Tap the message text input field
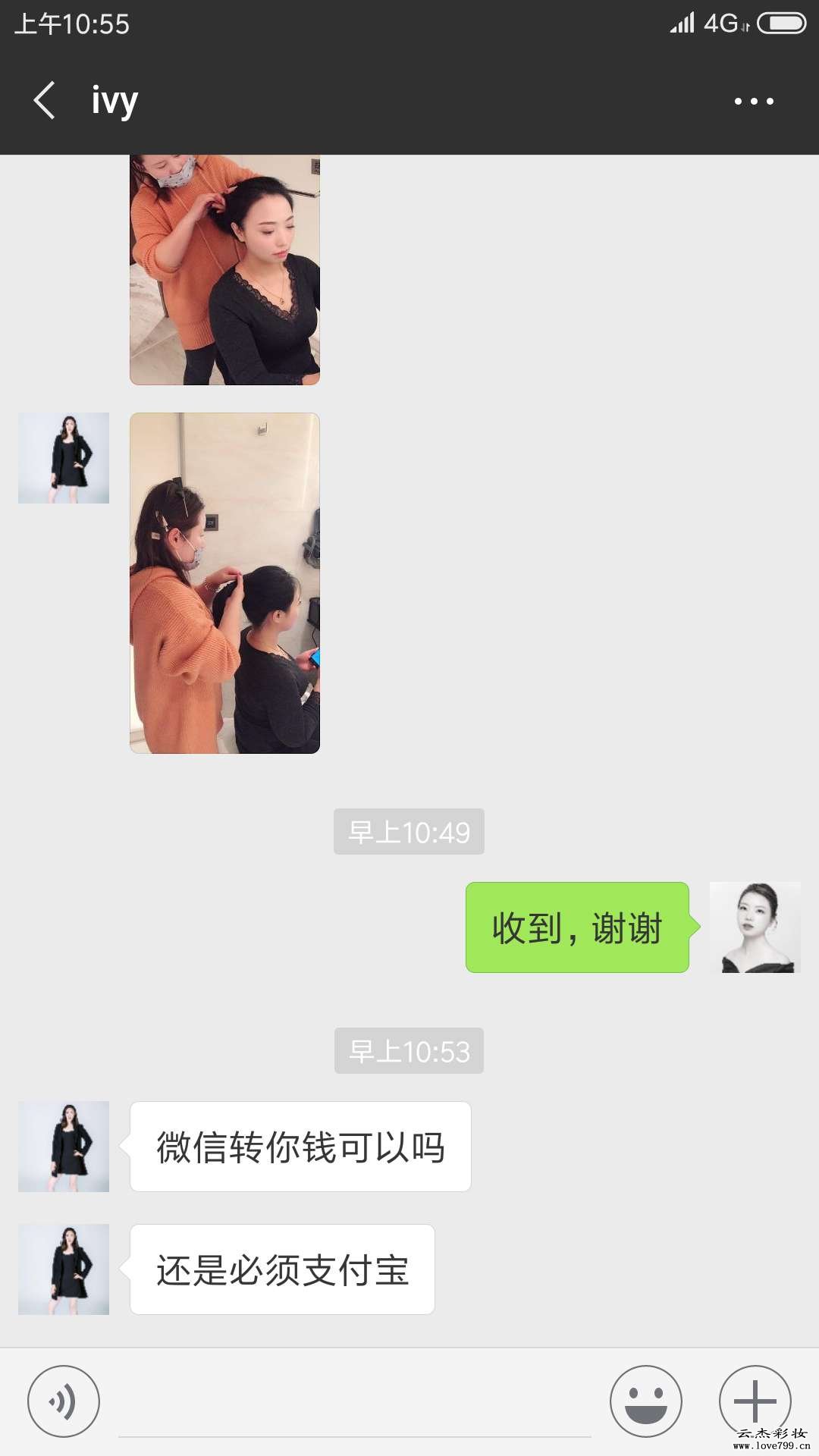This screenshot has width=819, height=1456. tap(354, 1403)
